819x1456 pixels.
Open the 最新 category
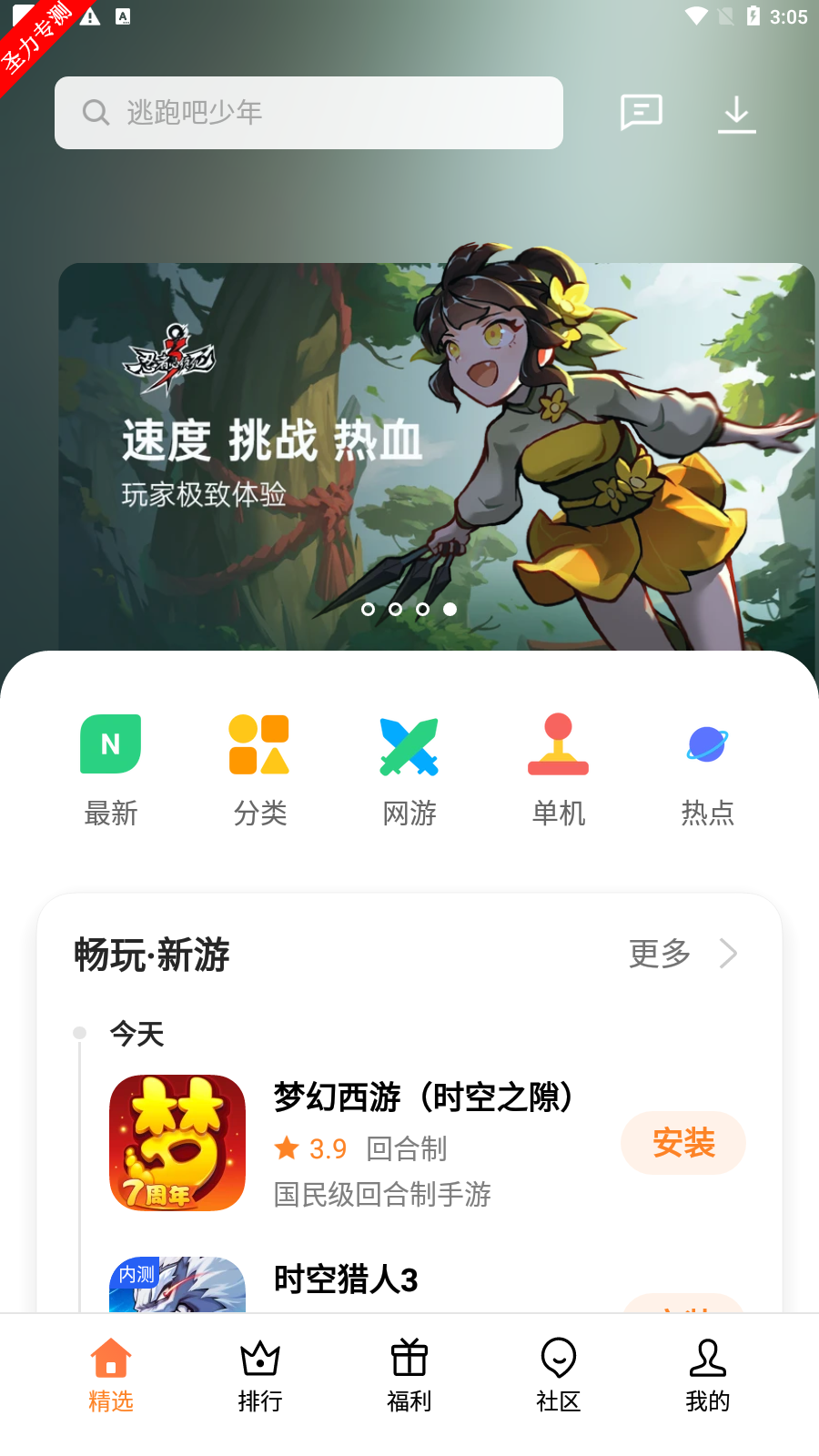coord(111,769)
